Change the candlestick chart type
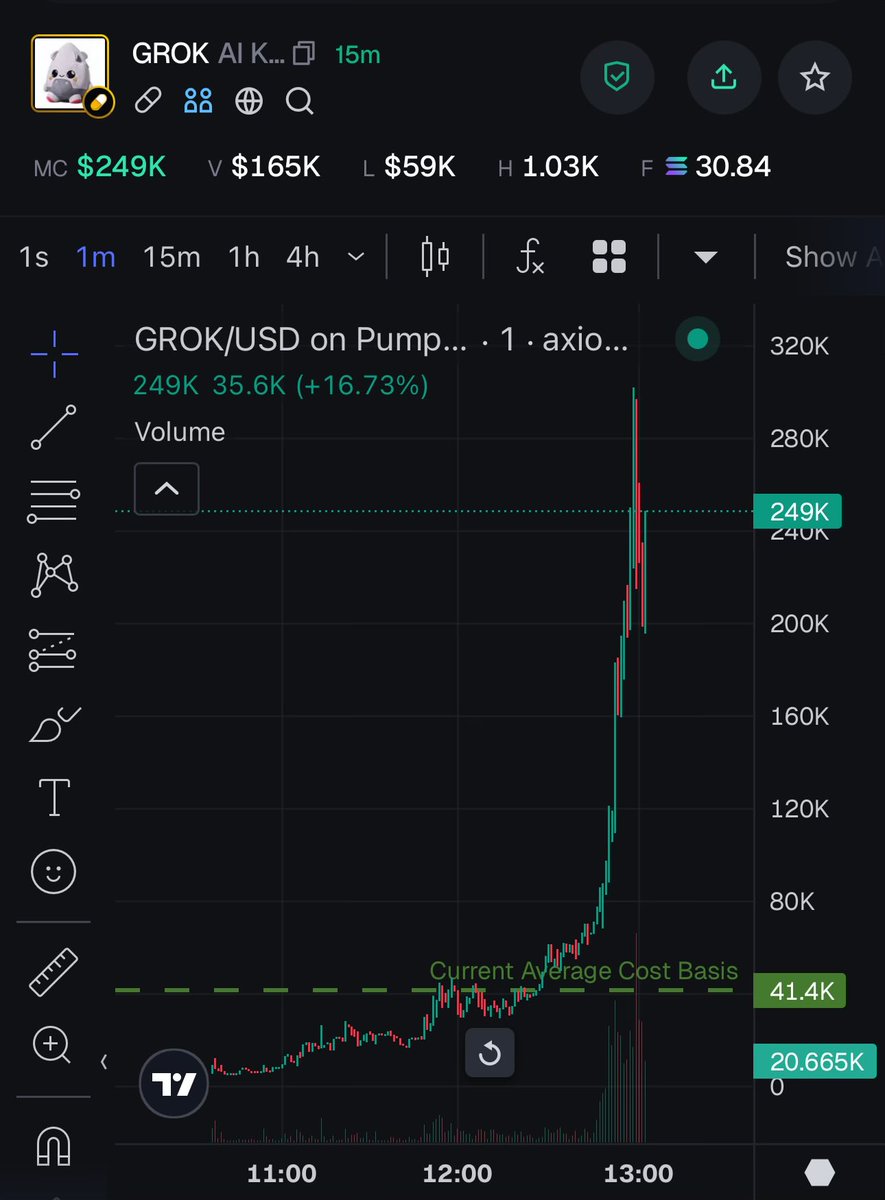The width and height of the screenshot is (885, 1200). click(x=435, y=257)
